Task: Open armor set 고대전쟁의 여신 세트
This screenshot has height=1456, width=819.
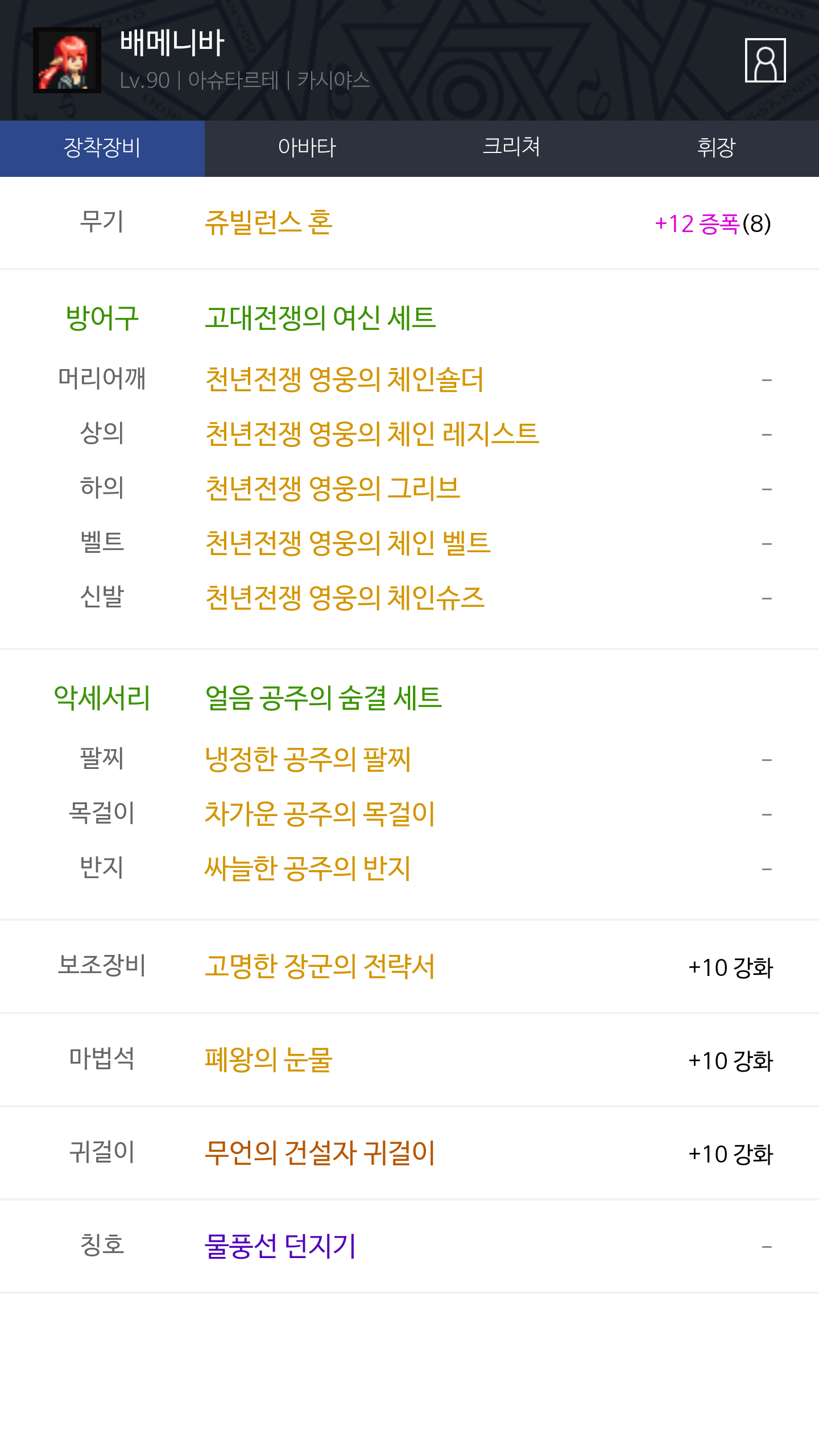Action: click(x=320, y=317)
